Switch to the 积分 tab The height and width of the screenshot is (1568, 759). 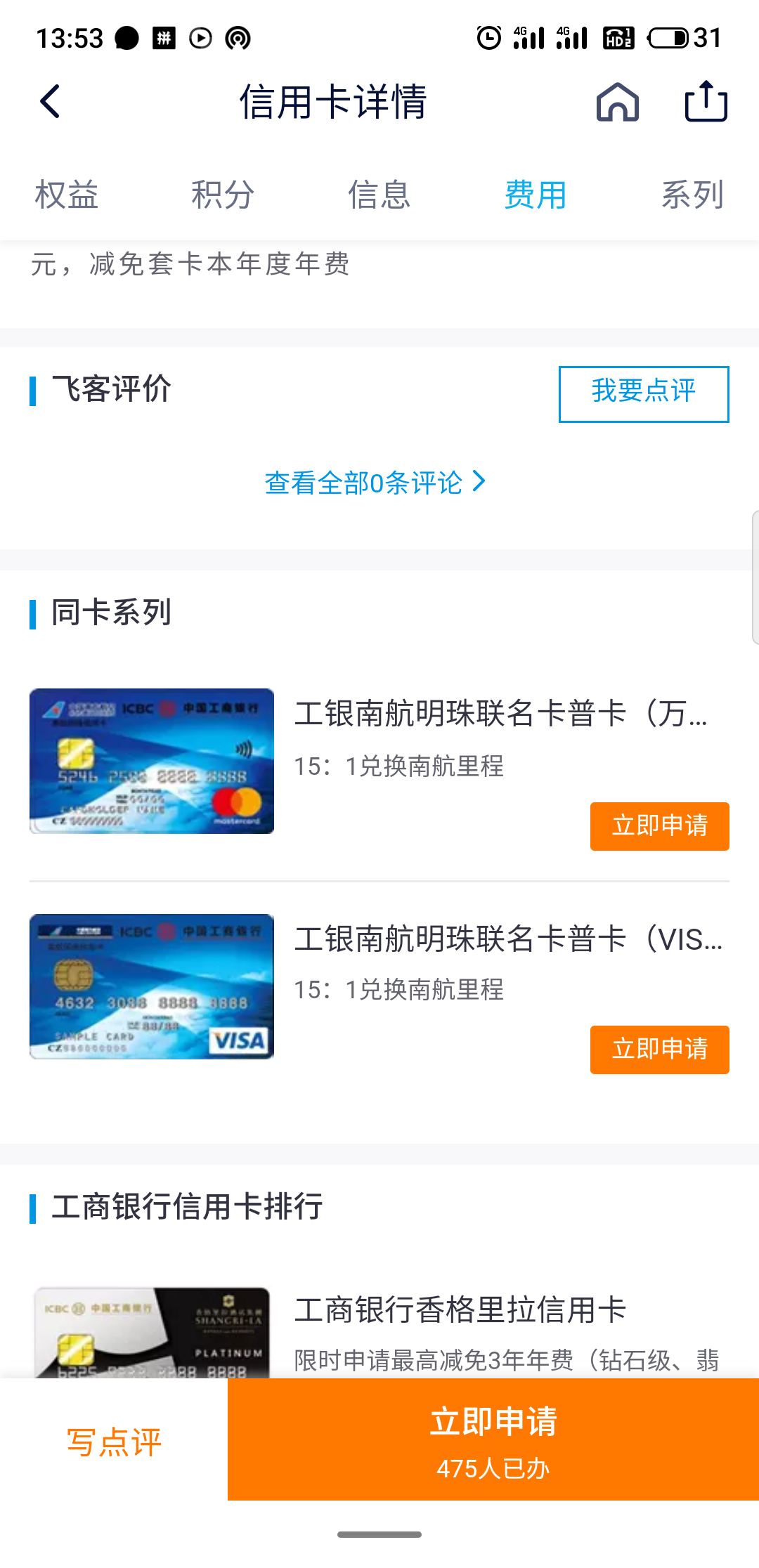[223, 195]
